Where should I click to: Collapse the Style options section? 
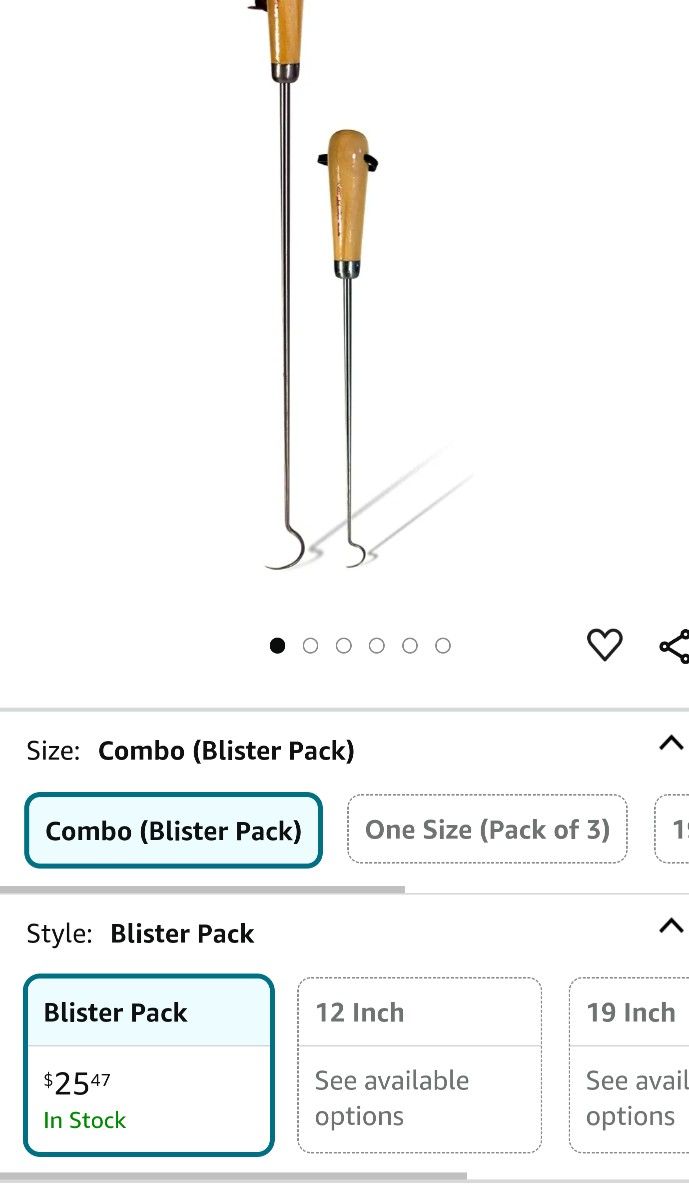671,926
